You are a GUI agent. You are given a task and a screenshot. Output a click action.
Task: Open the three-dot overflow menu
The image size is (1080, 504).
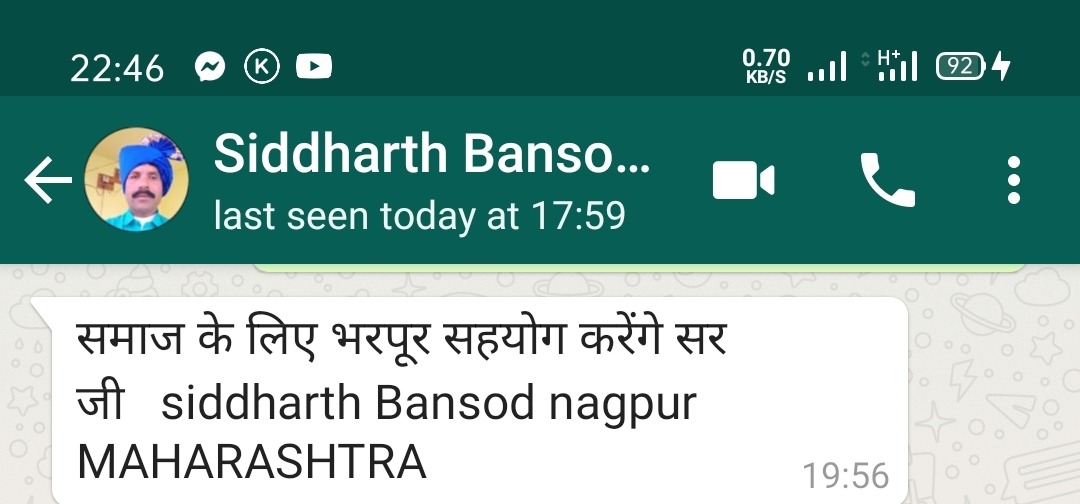(1014, 180)
